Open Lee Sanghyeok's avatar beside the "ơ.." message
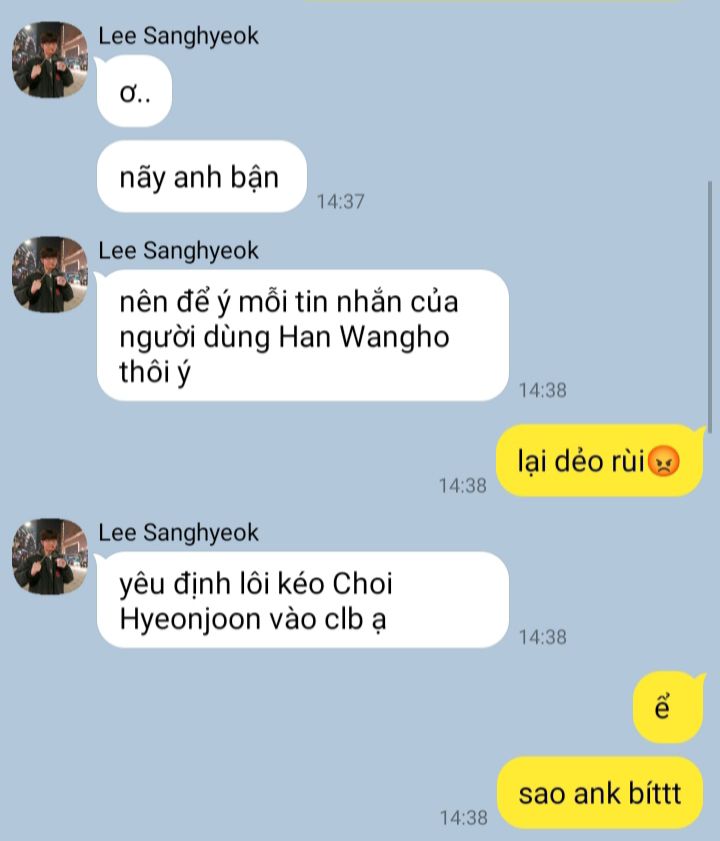This screenshot has height=841, width=720. tap(50, 60)
